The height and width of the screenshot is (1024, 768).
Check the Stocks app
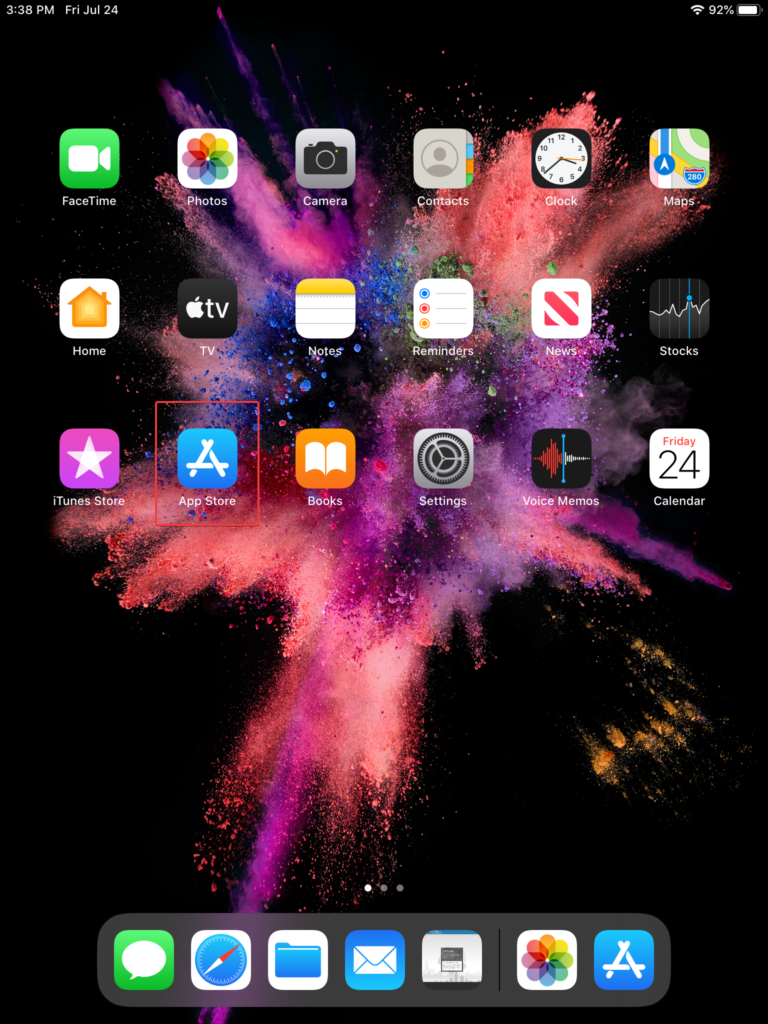[x=679, y=309]
